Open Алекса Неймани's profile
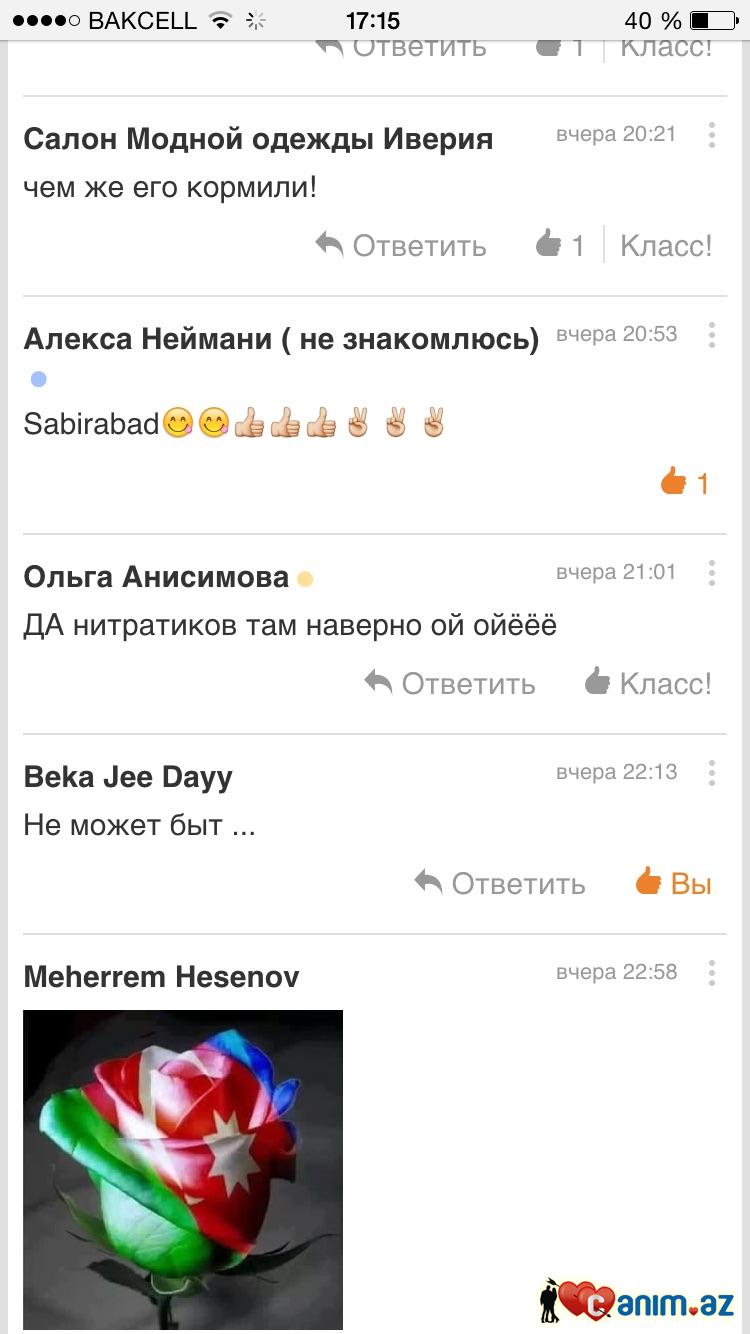Image resolution: width=750 pixels, height=1334 pixels. (x=280, y=339)
